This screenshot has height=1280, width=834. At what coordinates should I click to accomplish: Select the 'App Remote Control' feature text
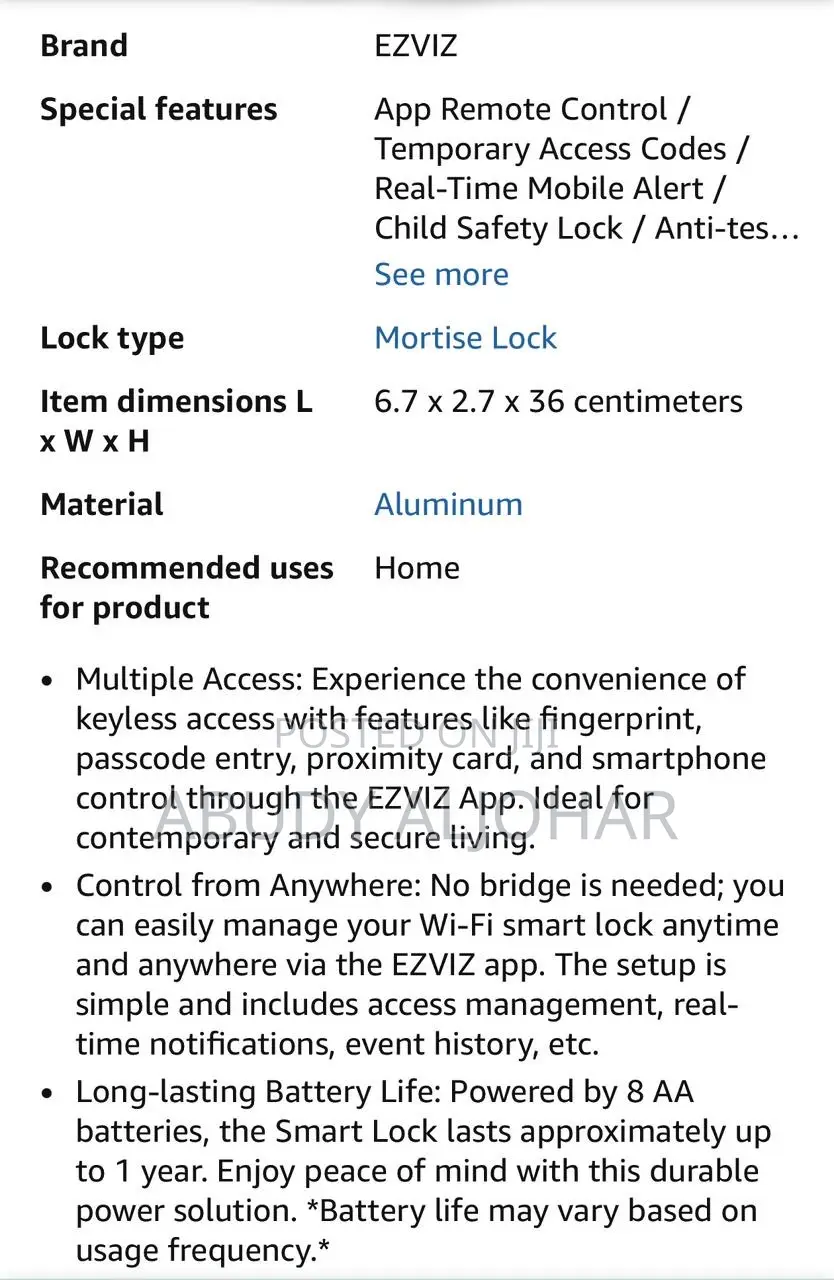[521, 110]
